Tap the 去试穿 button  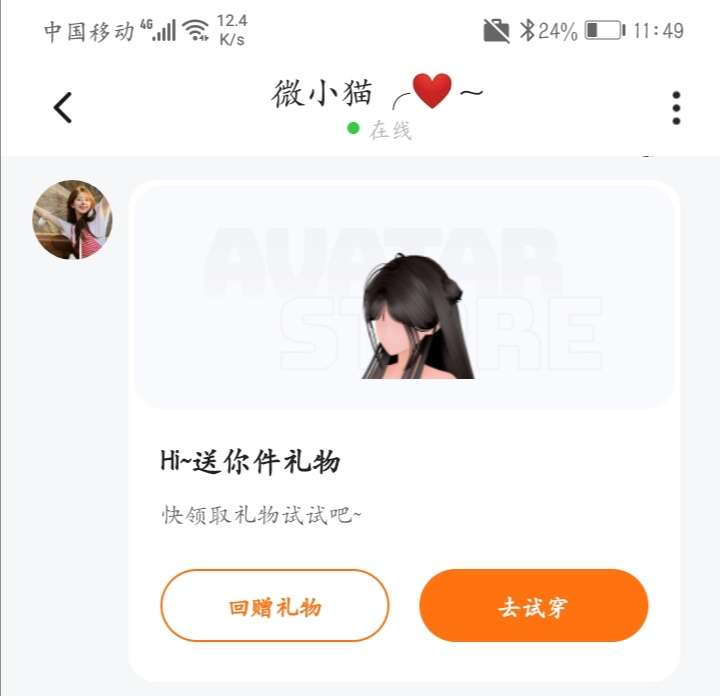click(x=533, y=606)
